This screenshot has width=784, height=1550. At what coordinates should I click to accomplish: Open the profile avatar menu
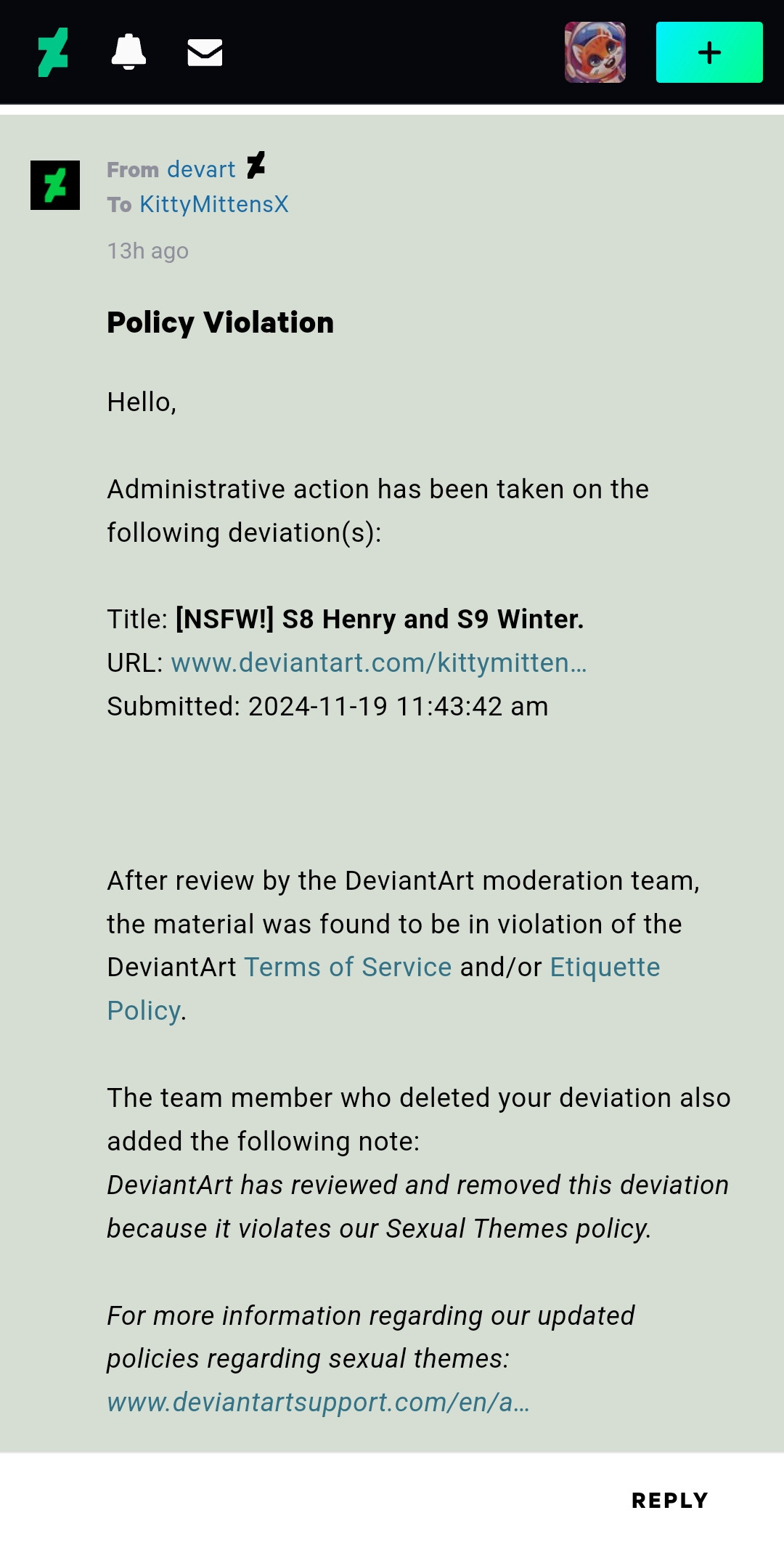coord(595,52)
